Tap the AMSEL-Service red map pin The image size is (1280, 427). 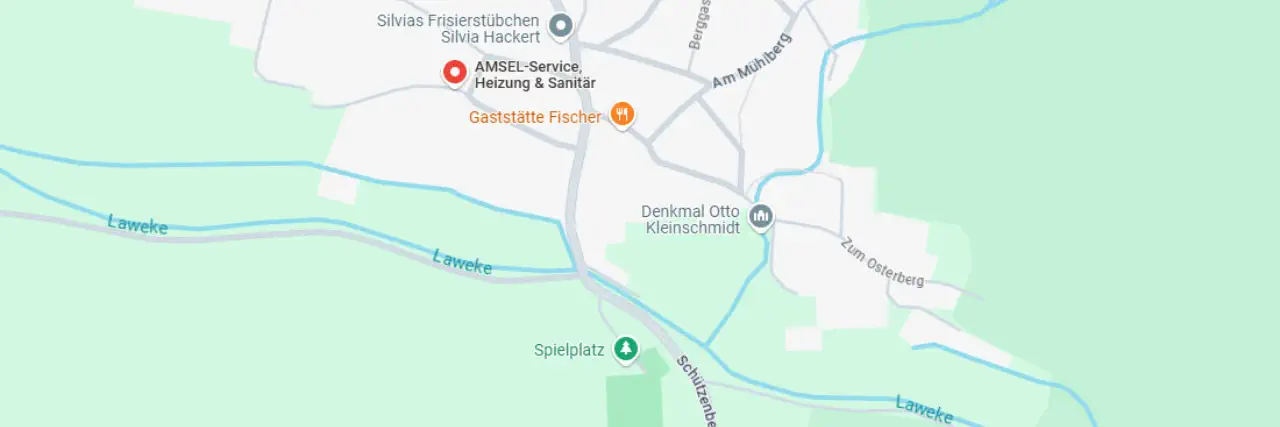pos(455,73)
